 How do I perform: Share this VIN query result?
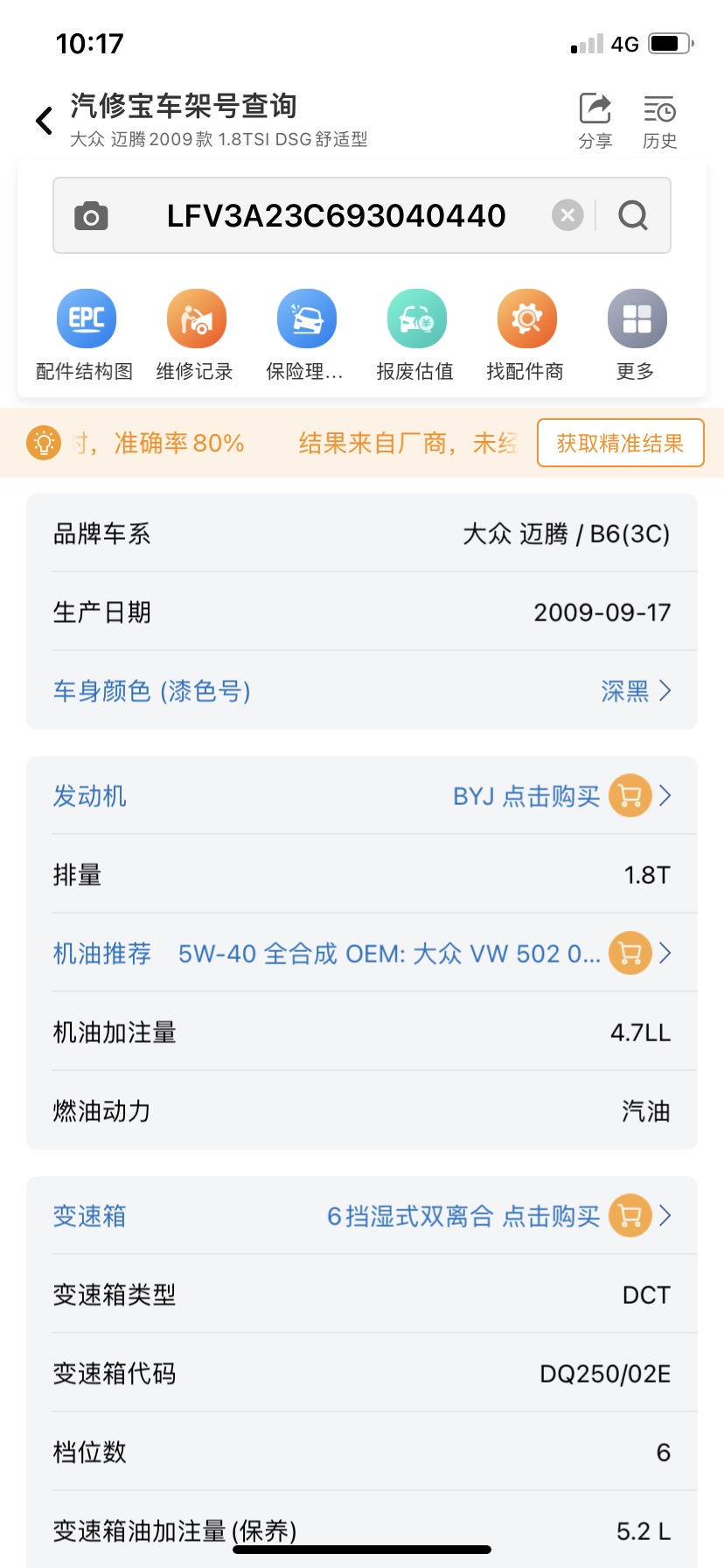(595, 121)
